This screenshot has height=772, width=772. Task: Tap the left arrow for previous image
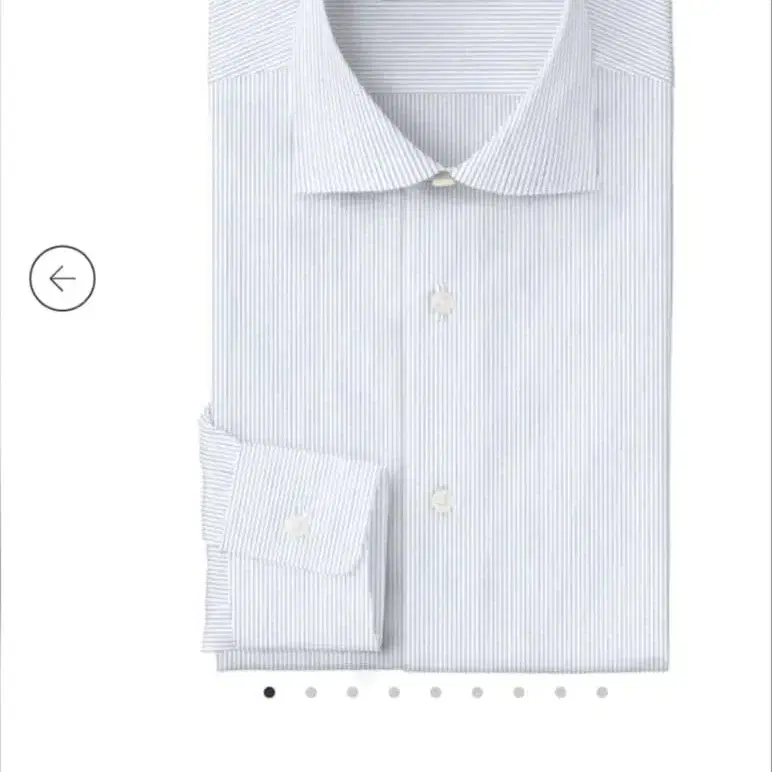(62, 278)
